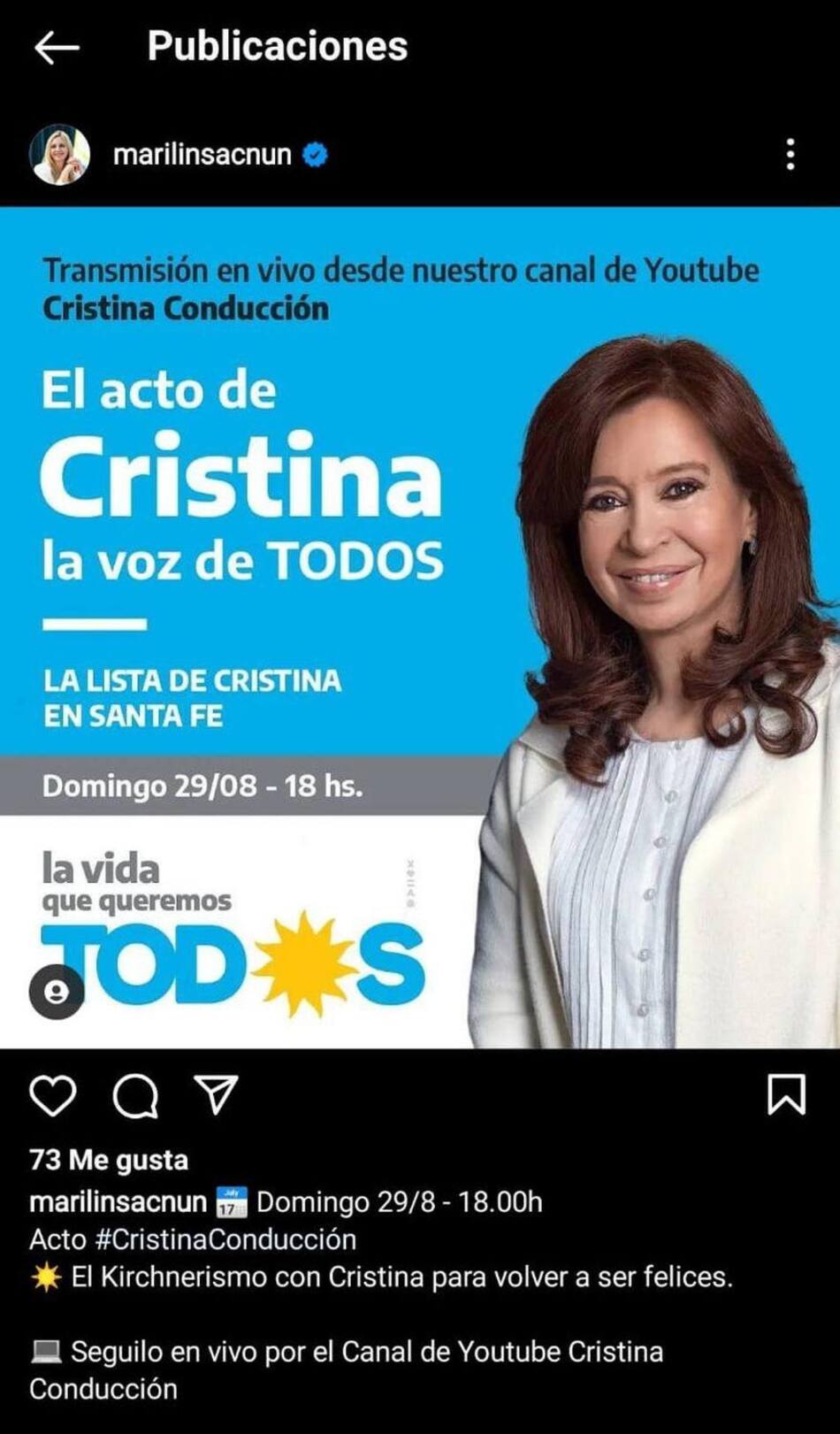Go back from Publicaciones
Viewport: 840px width, 1434px height.
pos(57,48)
